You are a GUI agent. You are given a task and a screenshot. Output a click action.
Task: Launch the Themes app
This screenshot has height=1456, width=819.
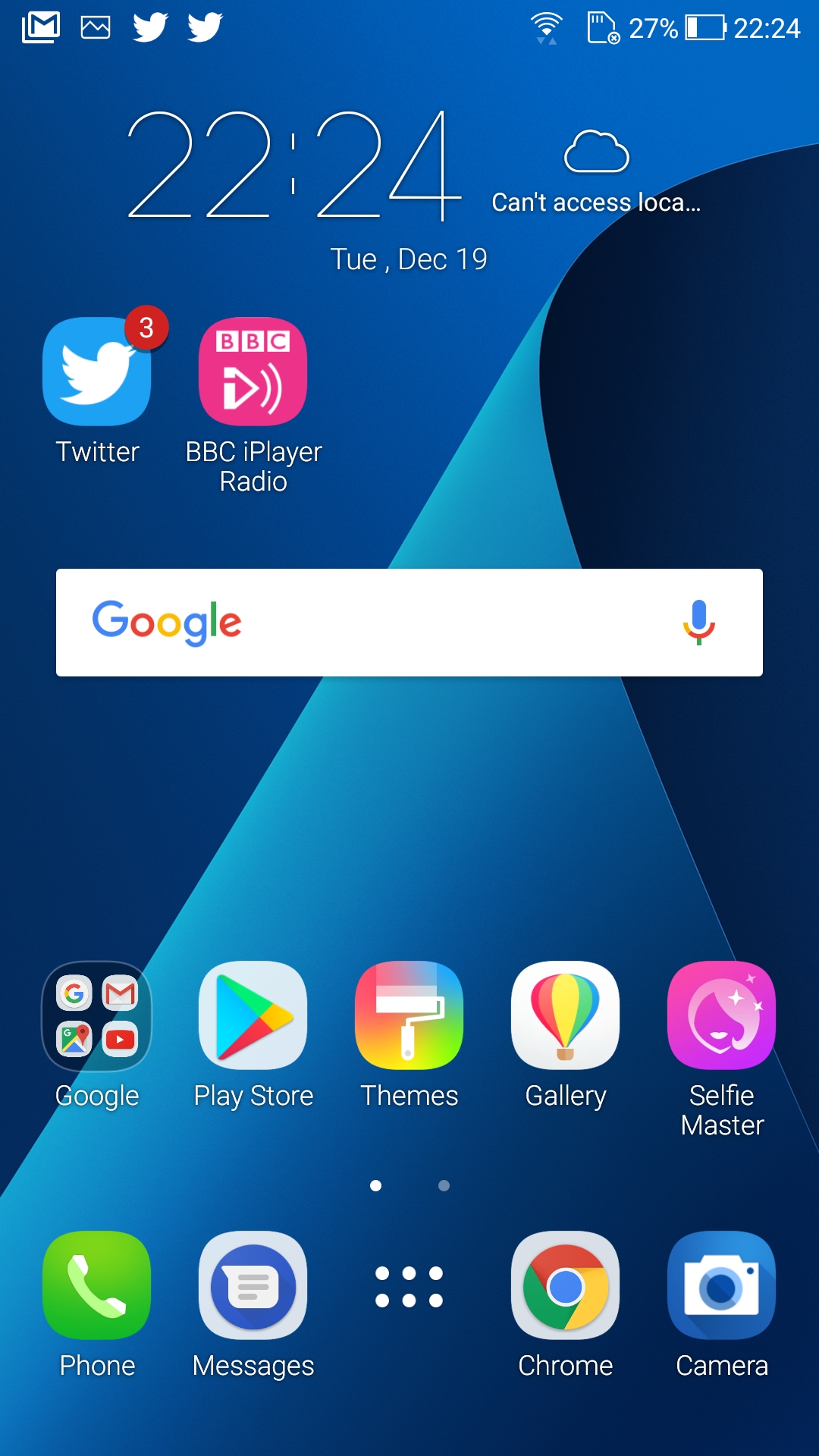pyautogui.click(x=409, y=1016)
